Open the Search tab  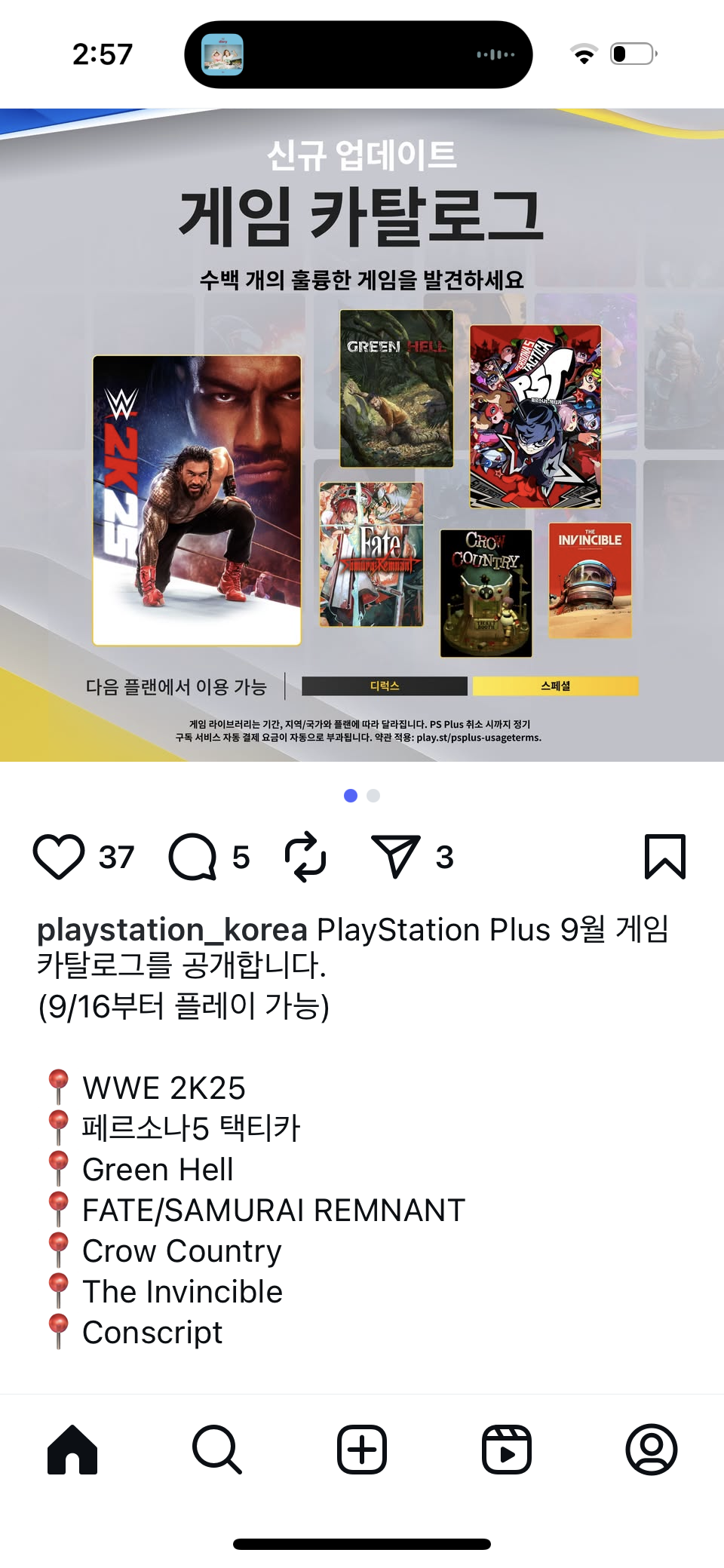pyautogui.click(x=217, y=1450)
